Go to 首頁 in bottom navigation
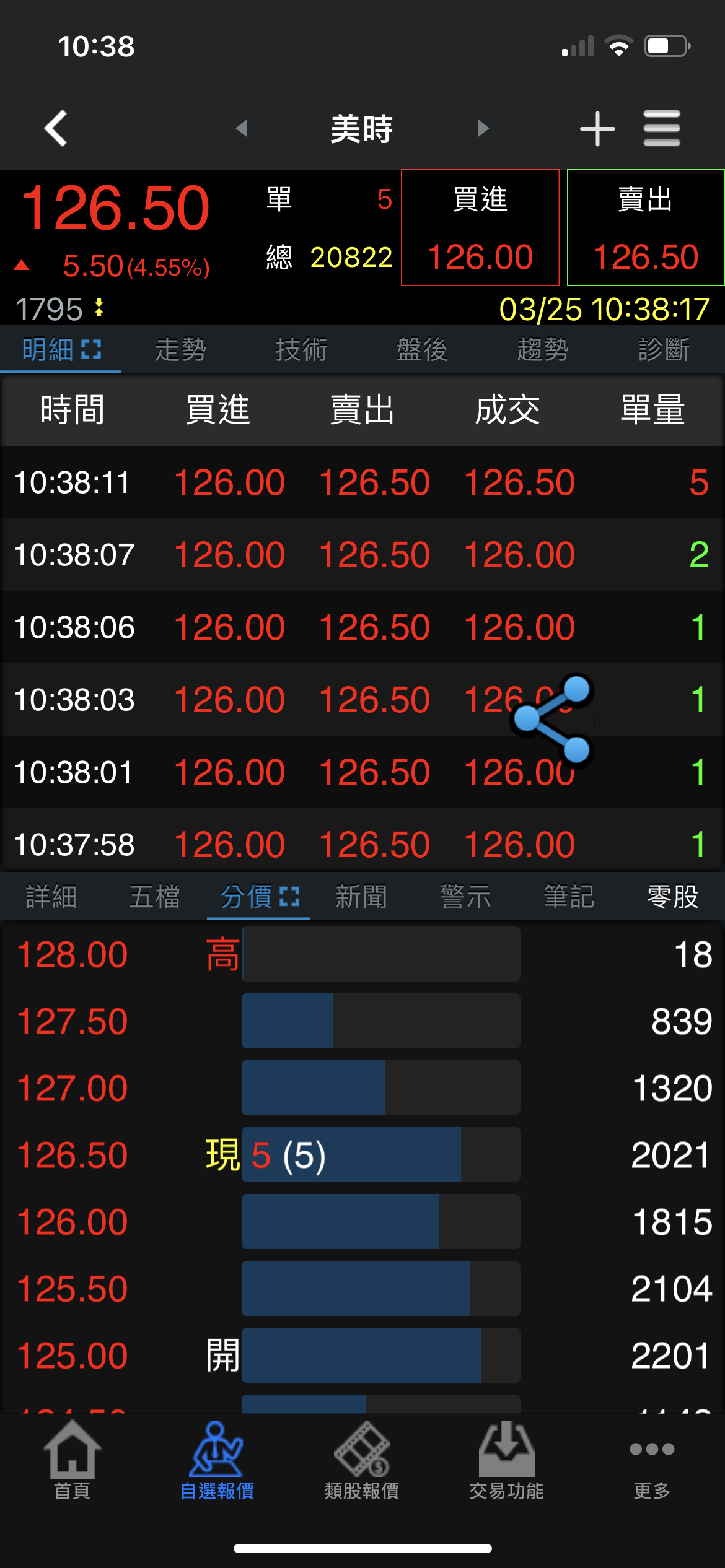The width and height of the screenshot is (725, 1568). (72, 1461)
